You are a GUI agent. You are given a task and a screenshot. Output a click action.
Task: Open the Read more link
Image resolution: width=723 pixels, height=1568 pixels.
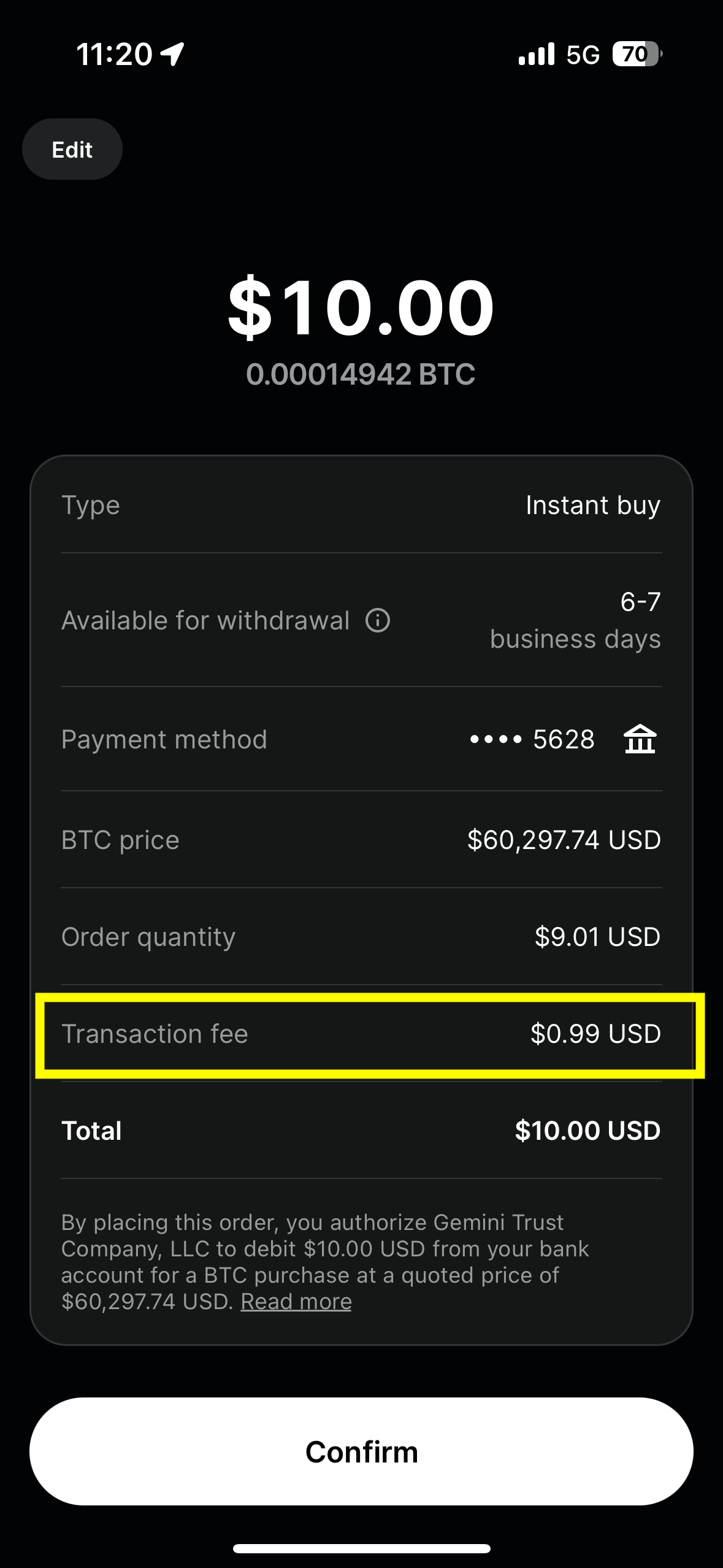[x=296, y=1301]
